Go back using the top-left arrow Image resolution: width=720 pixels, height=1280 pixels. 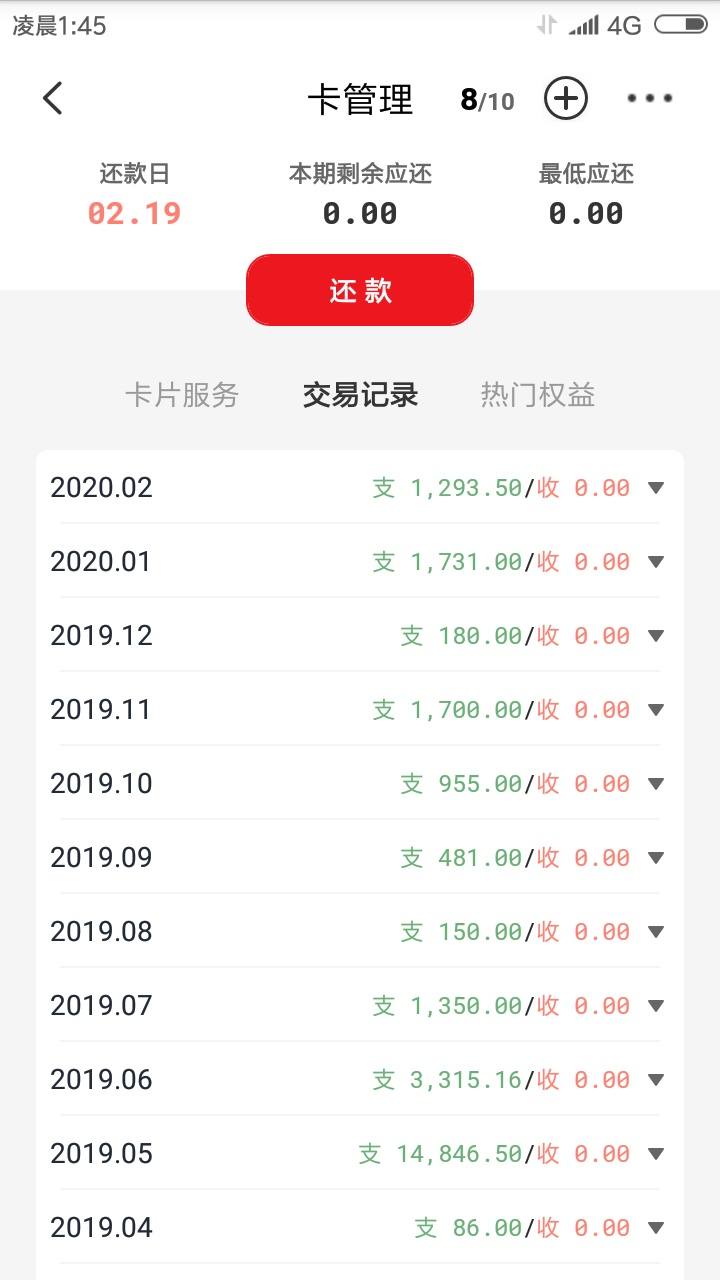(53, 98)
